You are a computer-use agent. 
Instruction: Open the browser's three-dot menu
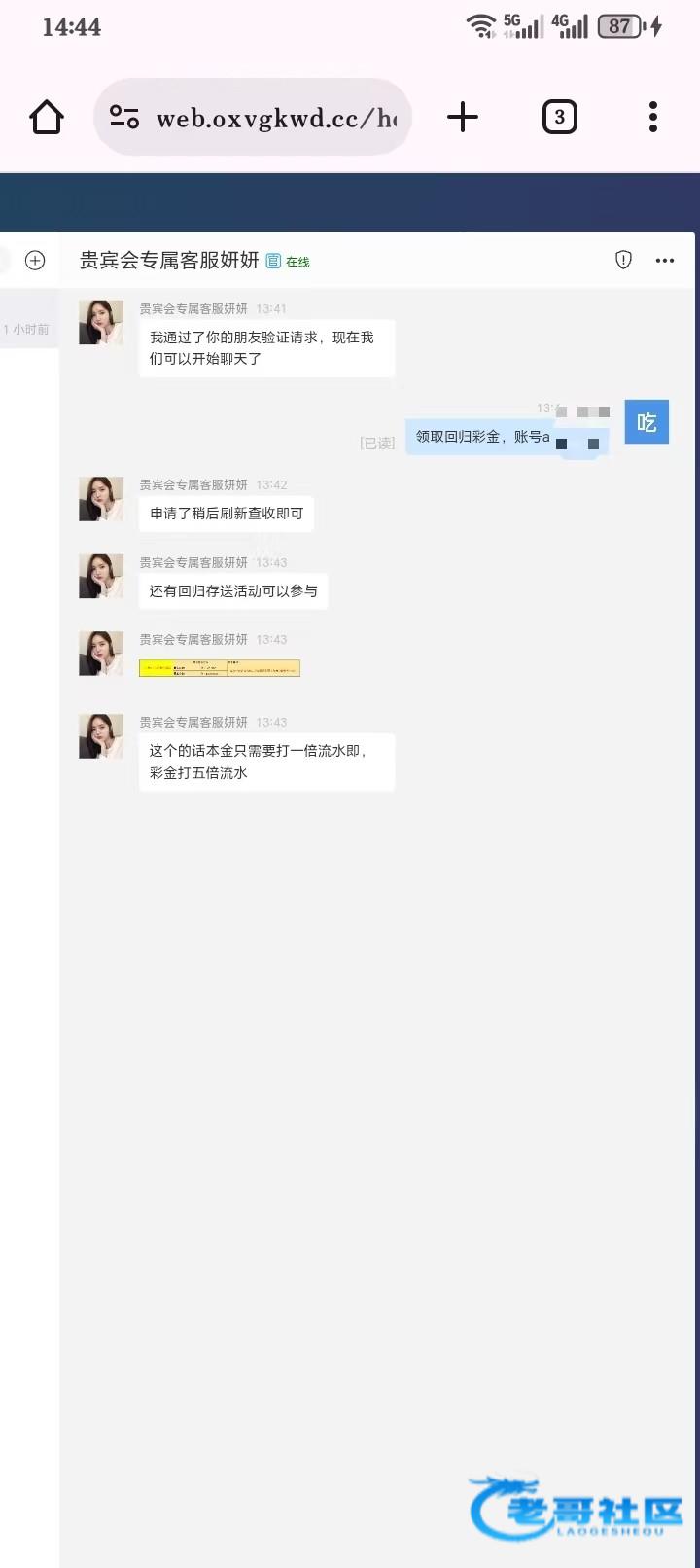tap(652, 118)
